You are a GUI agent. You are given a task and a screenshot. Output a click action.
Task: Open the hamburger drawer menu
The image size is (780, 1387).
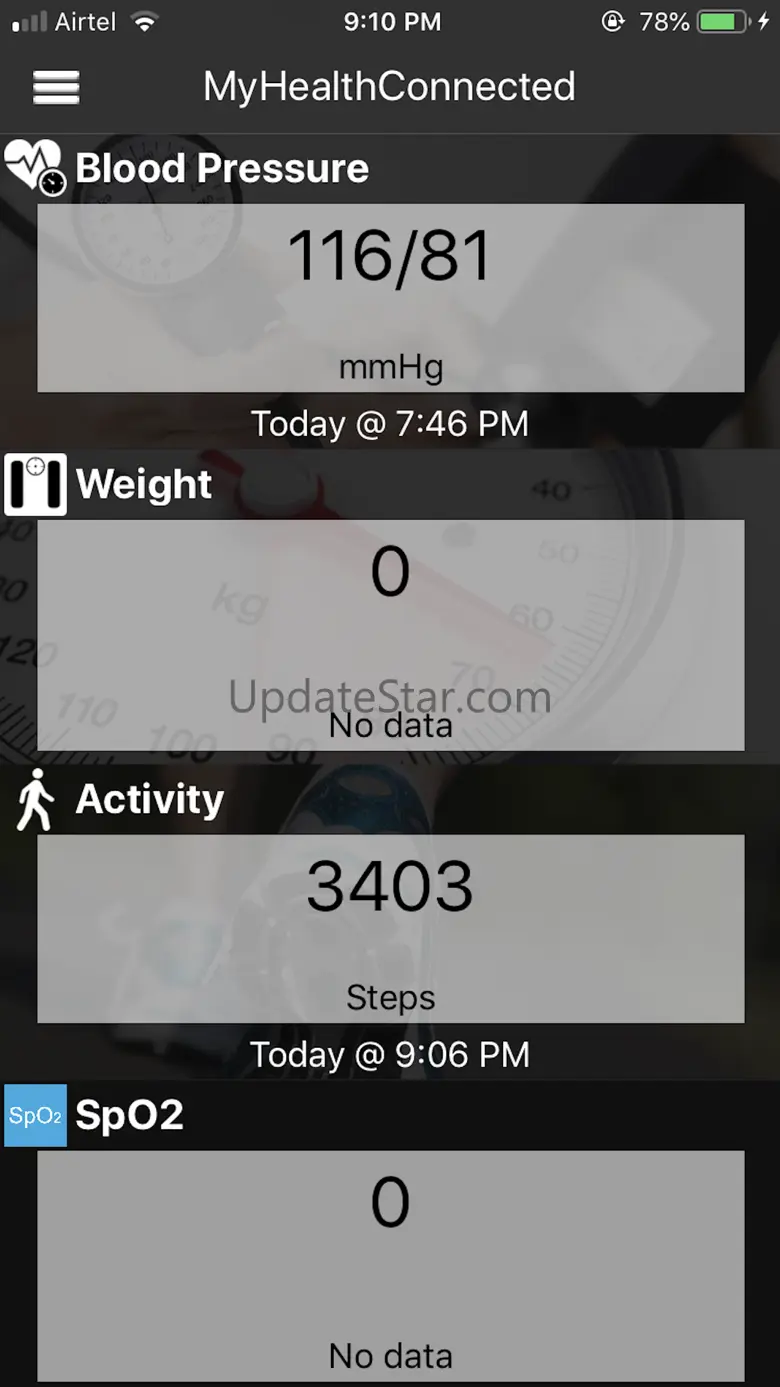(x=56, y=87)
